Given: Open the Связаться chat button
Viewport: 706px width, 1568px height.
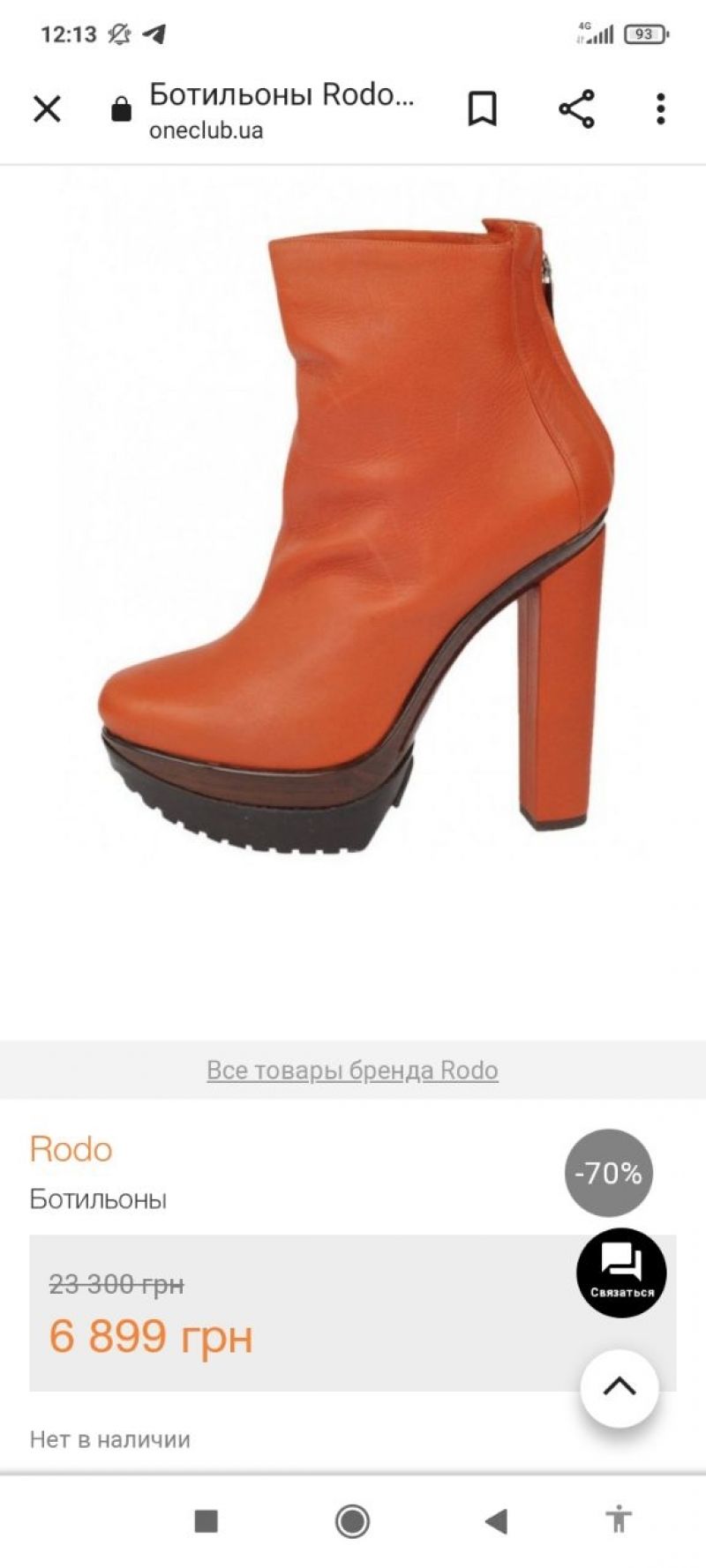Looking at the screenshot, I should pos(621,1273).
